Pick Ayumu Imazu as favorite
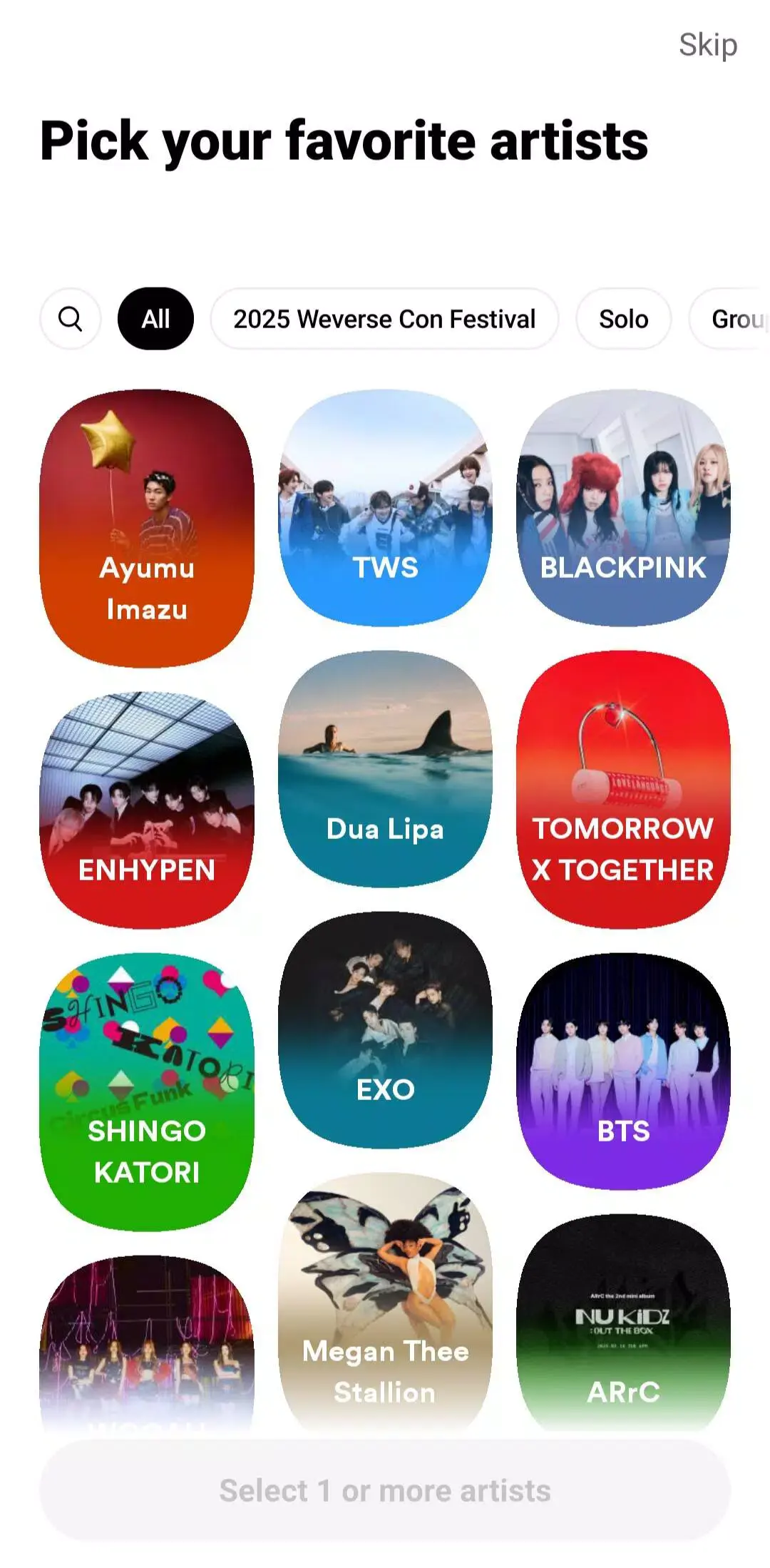This screenshot has width=770, height=1568. pyautogui.click(x=147, y=528)
